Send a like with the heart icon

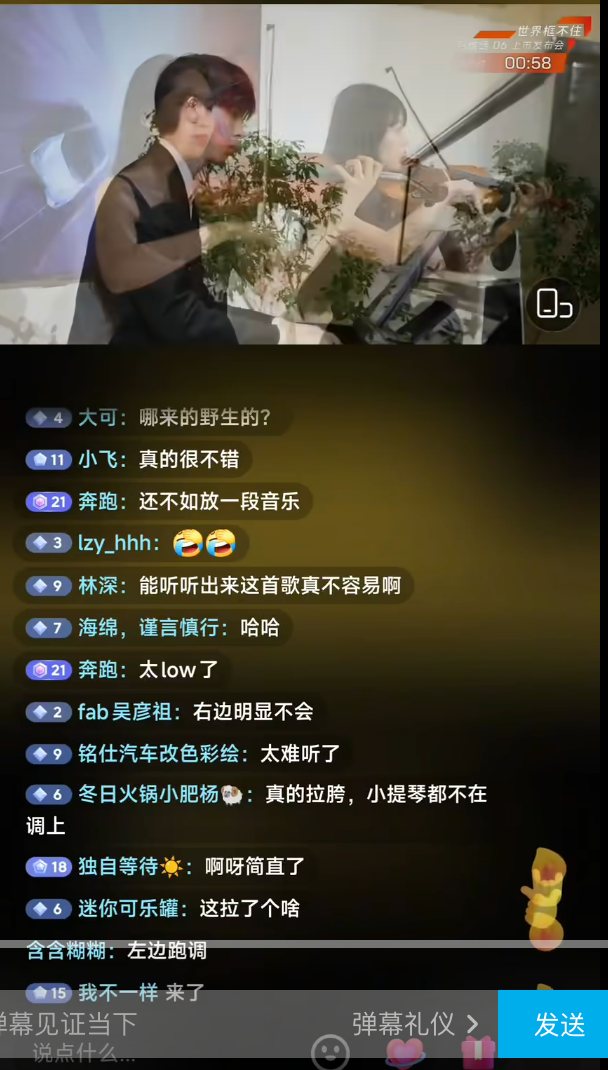coord(405,1053)
